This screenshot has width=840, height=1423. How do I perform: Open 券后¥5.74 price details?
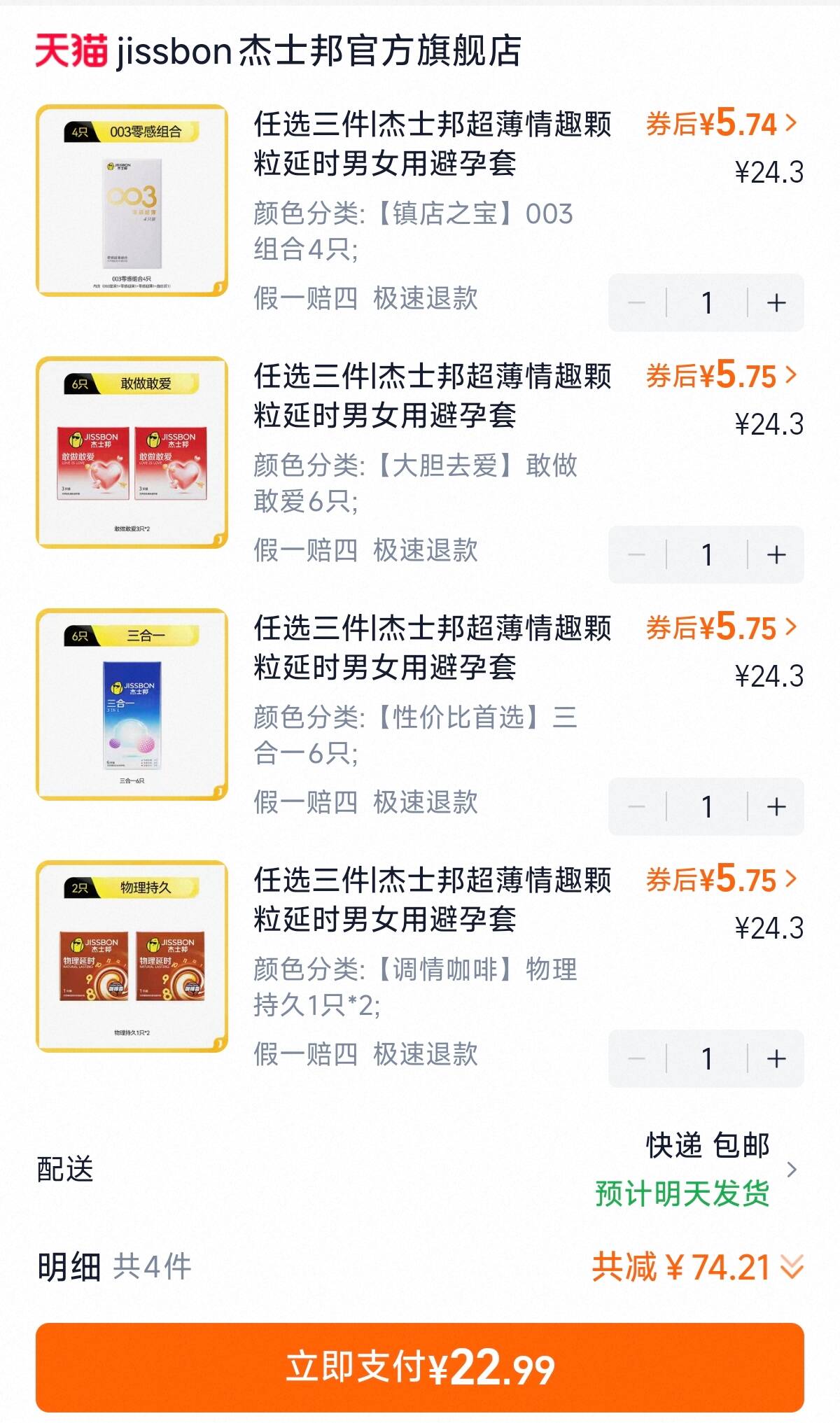coord(721,124)
